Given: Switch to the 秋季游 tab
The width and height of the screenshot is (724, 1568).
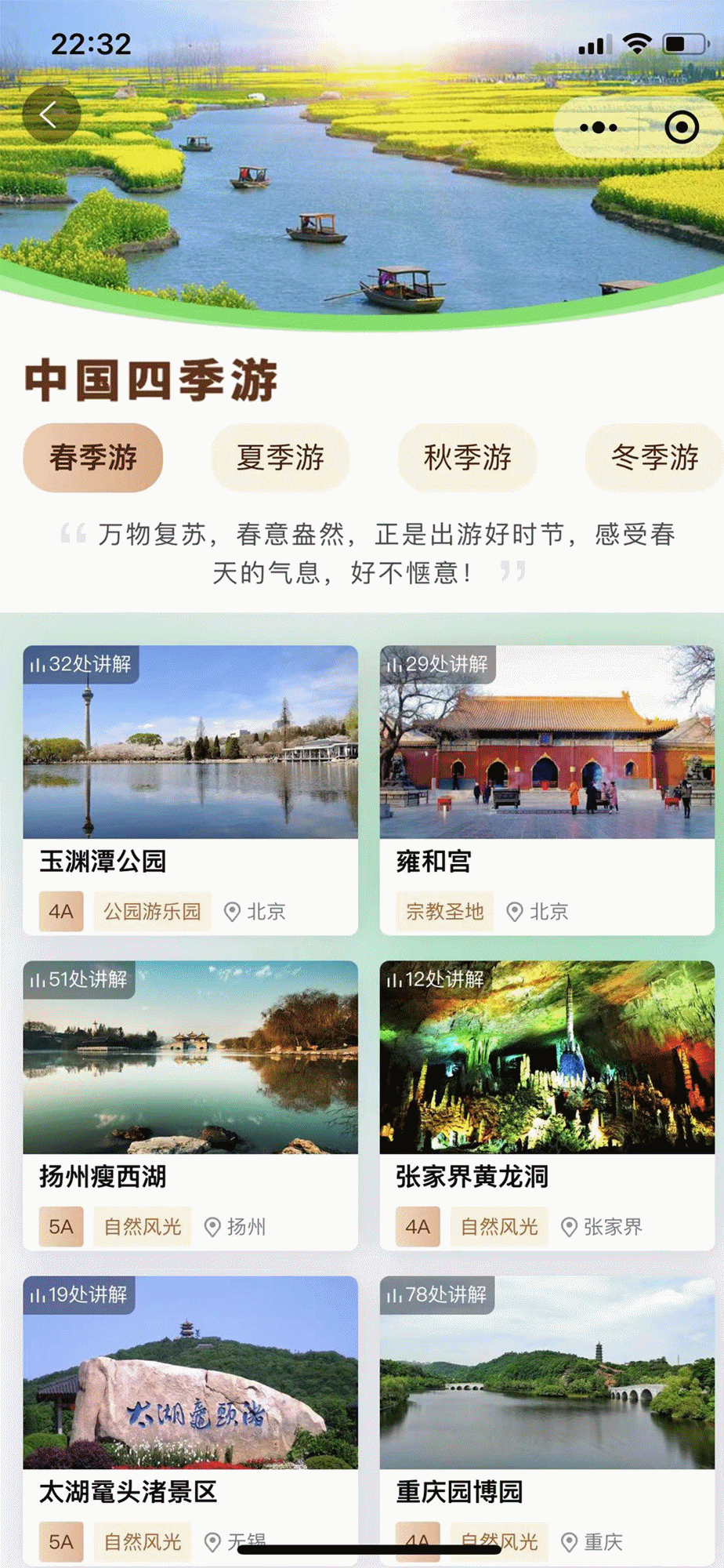Looking at the screenshot, I should click(467, 458).
